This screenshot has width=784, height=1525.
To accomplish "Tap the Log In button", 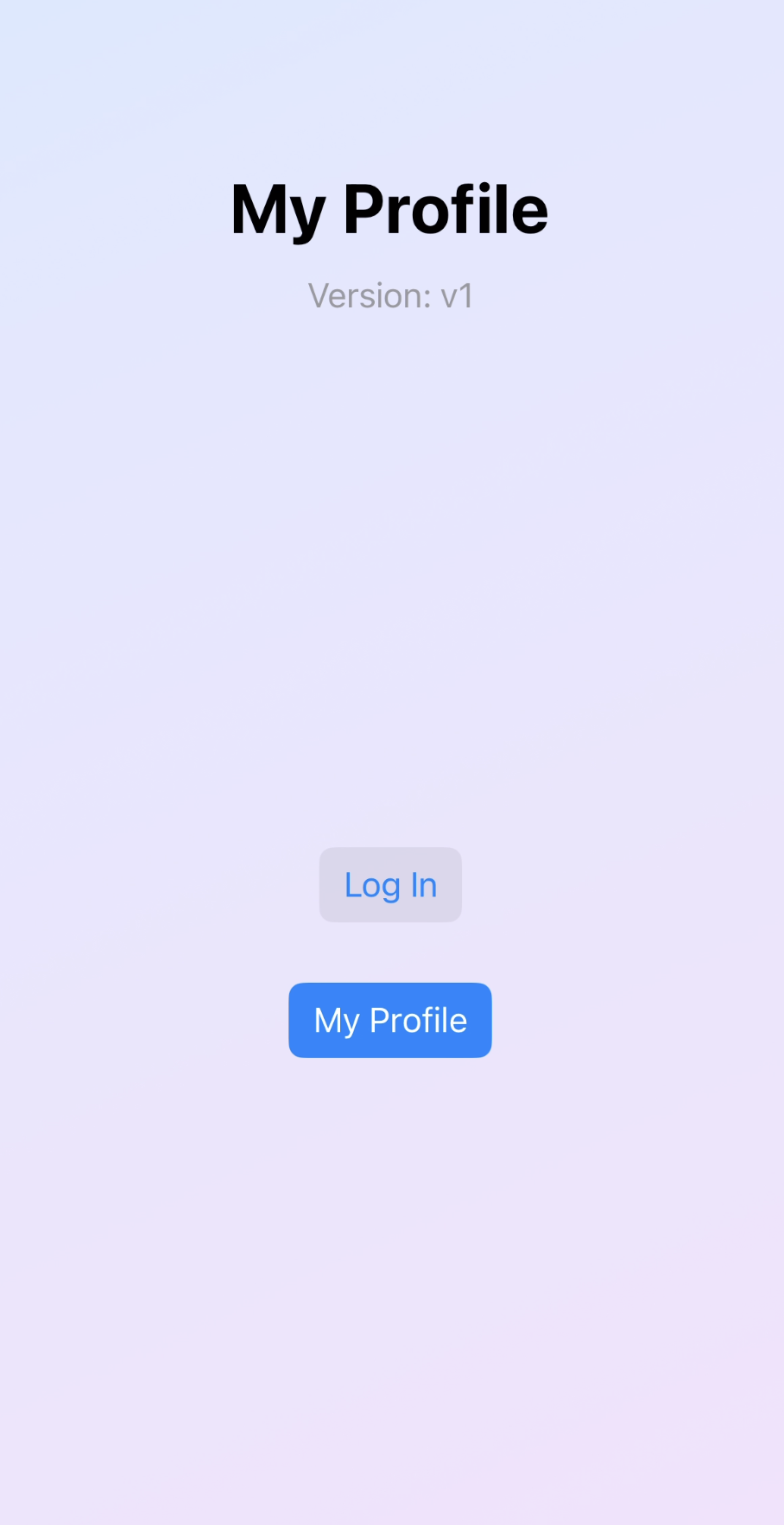I will click(x=390, y=884).
